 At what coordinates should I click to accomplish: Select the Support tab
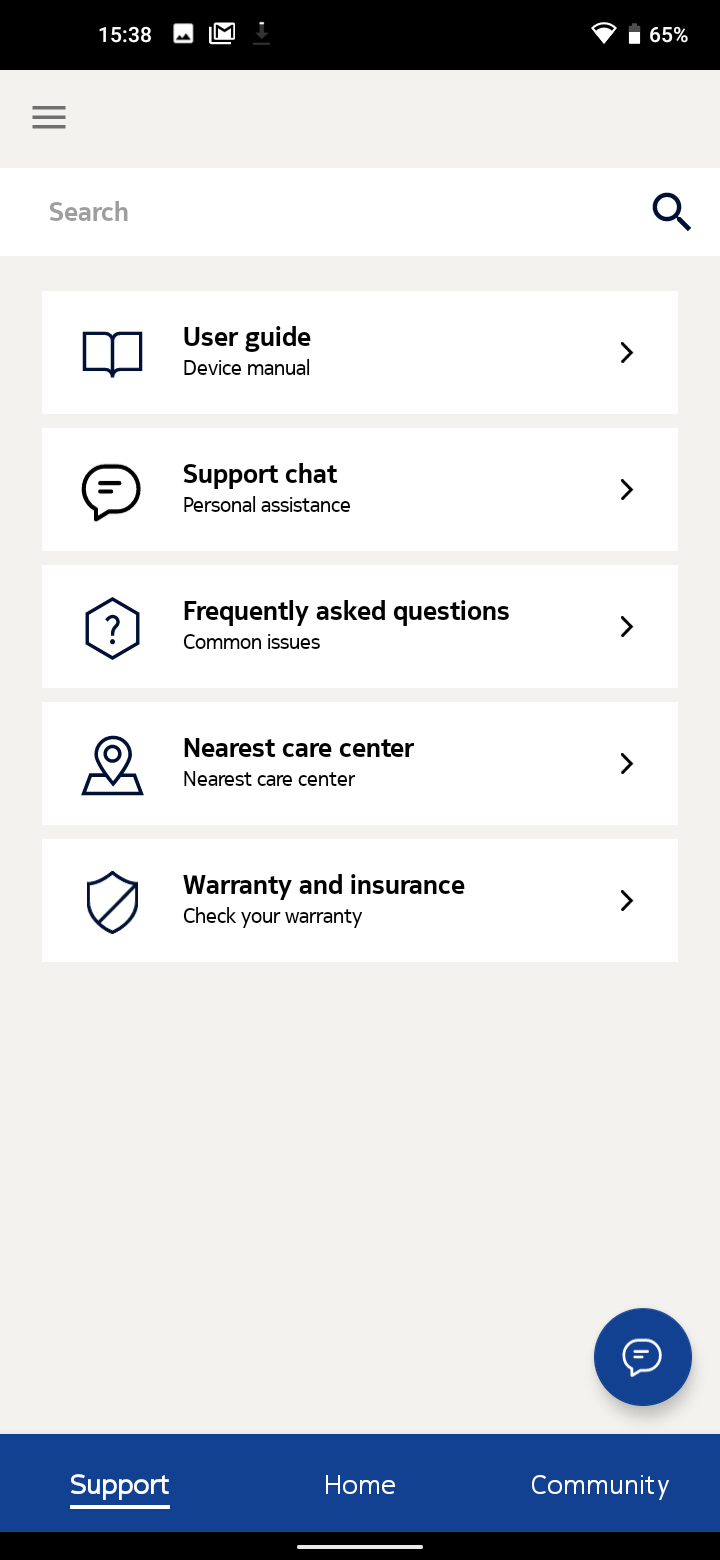[x=120, y=1485]
